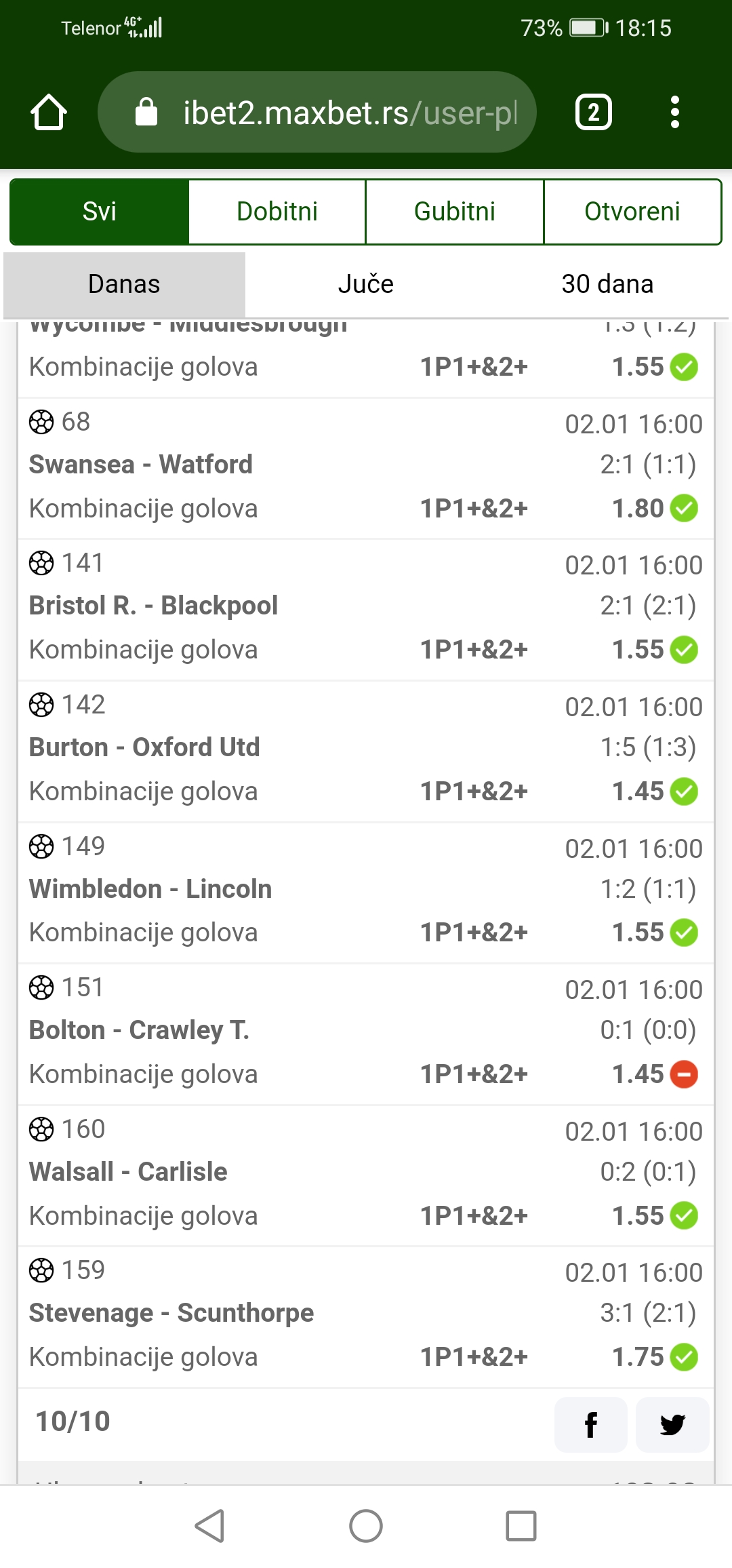Open the browser overflow menu
Screen dimensions: 732x1568
point(674,112)
